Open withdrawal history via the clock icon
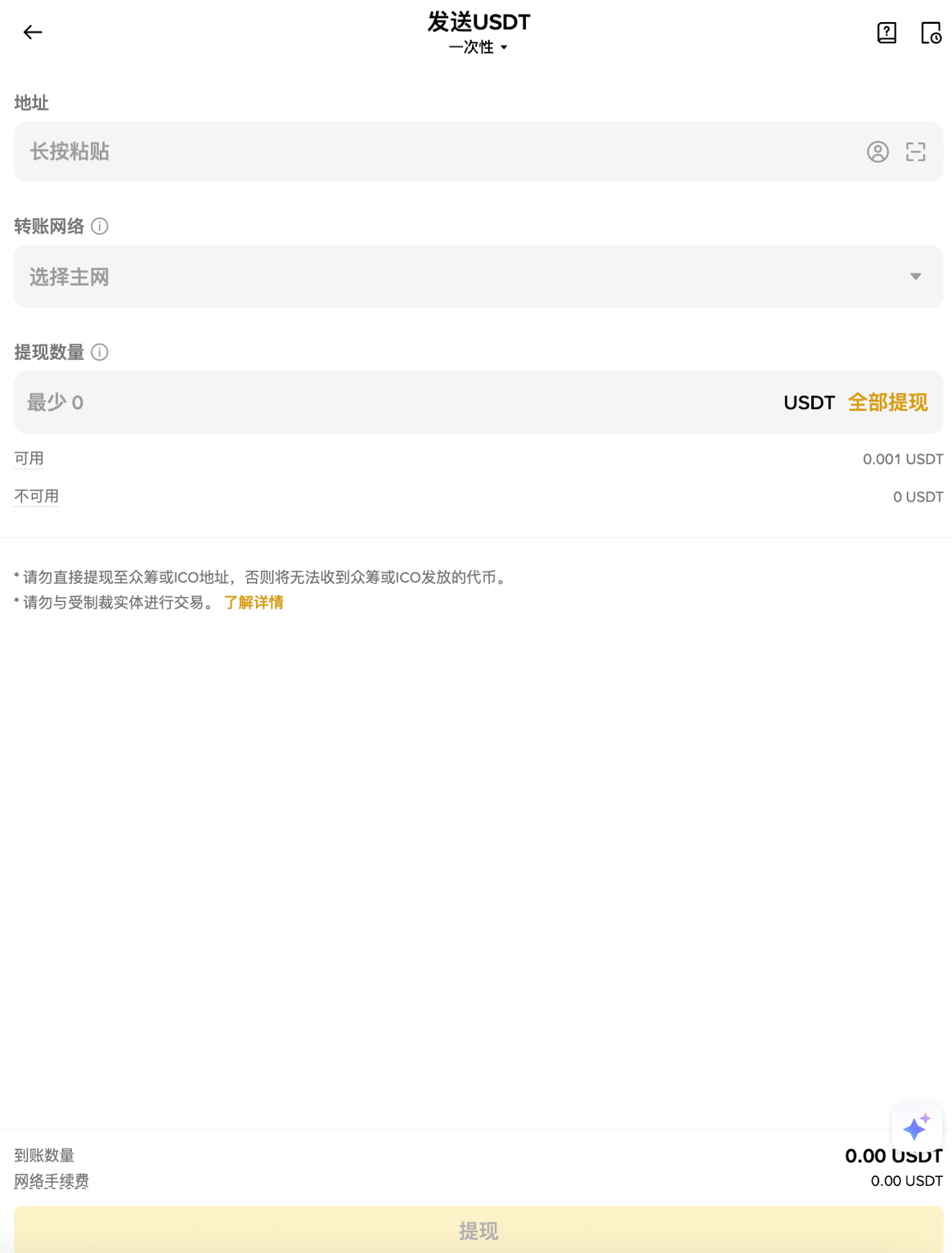The height and width of the screenshot is (1253, 952). [x=932, y=34]
